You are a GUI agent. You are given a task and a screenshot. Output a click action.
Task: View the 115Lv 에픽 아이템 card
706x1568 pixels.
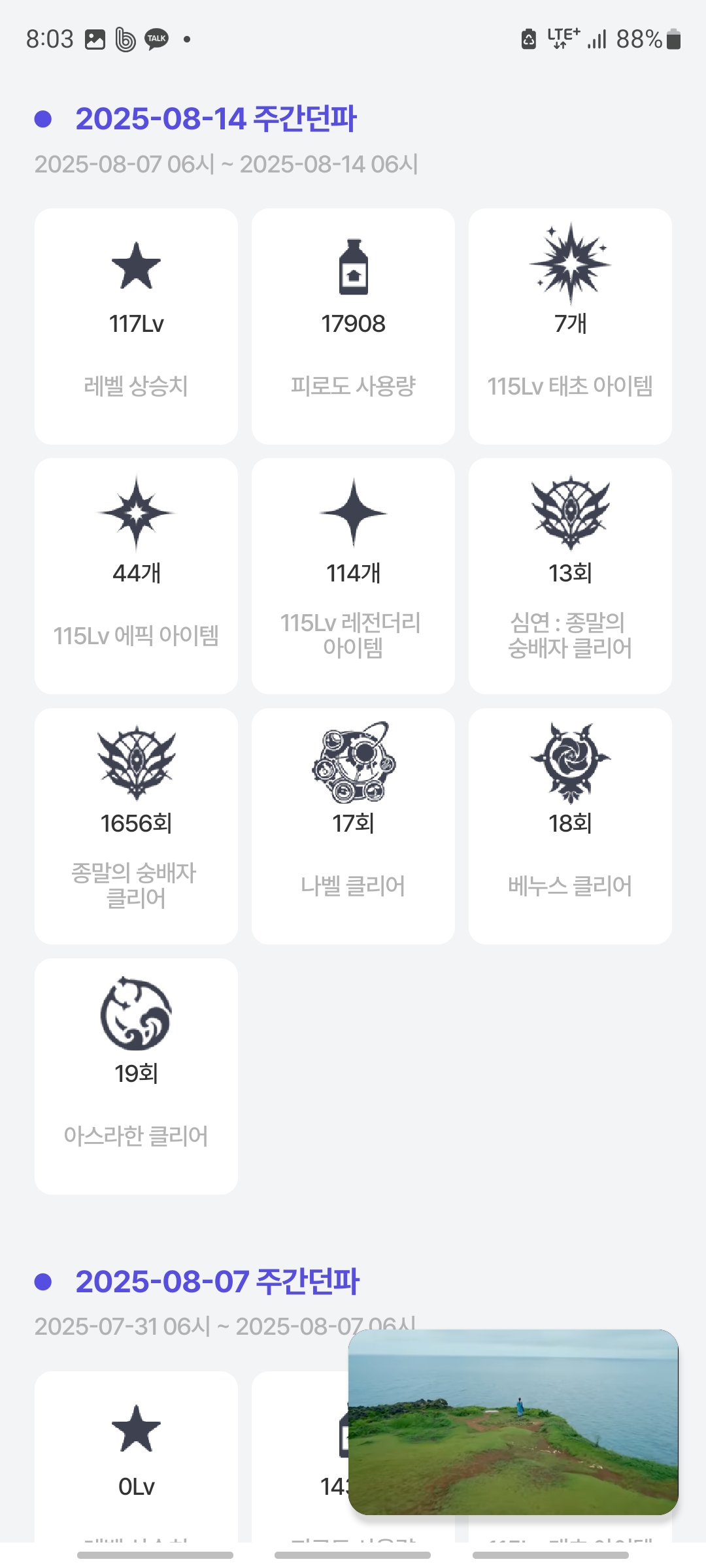click(x=136, y=576)
